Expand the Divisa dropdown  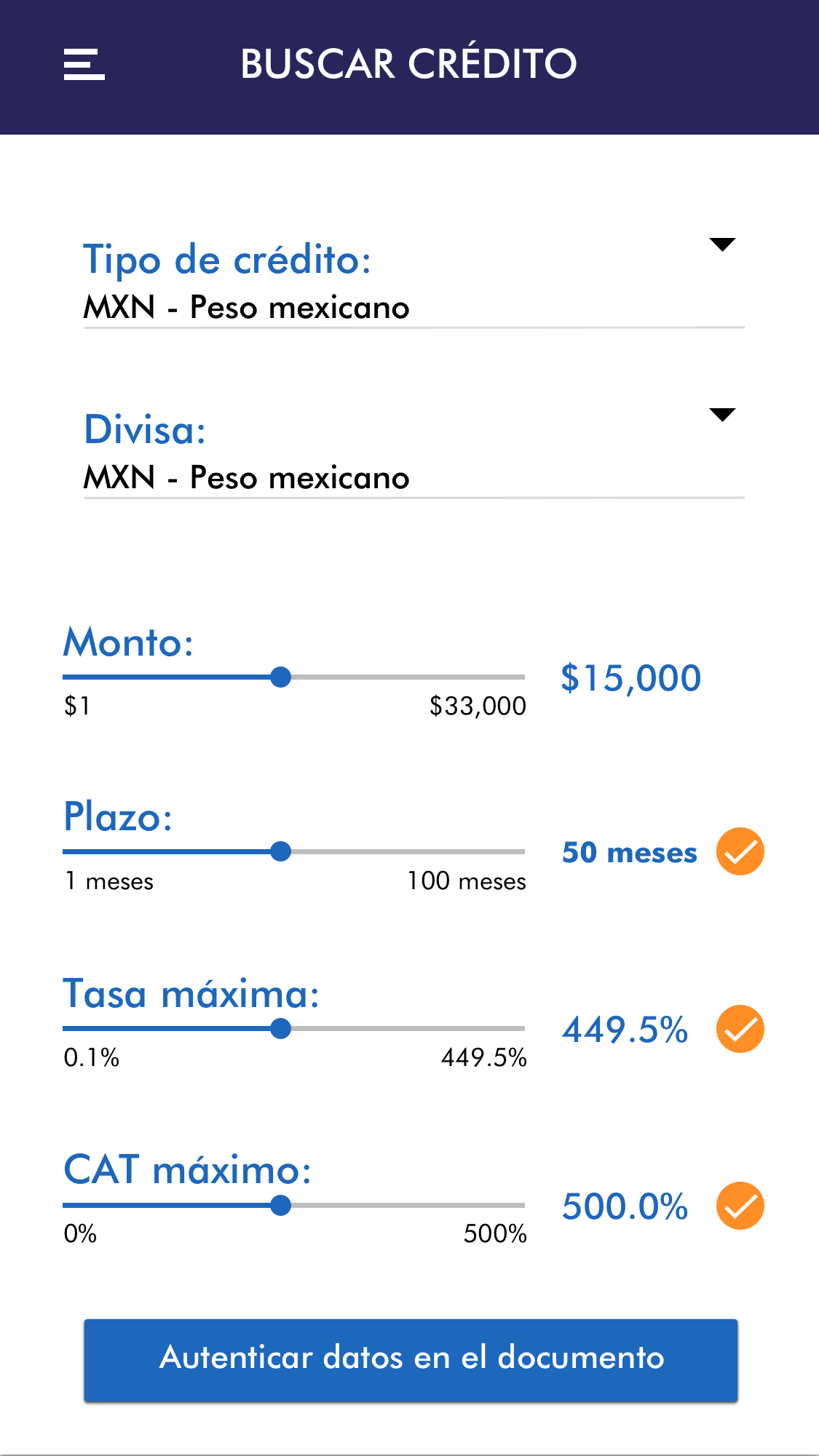(x=721, y=415)
